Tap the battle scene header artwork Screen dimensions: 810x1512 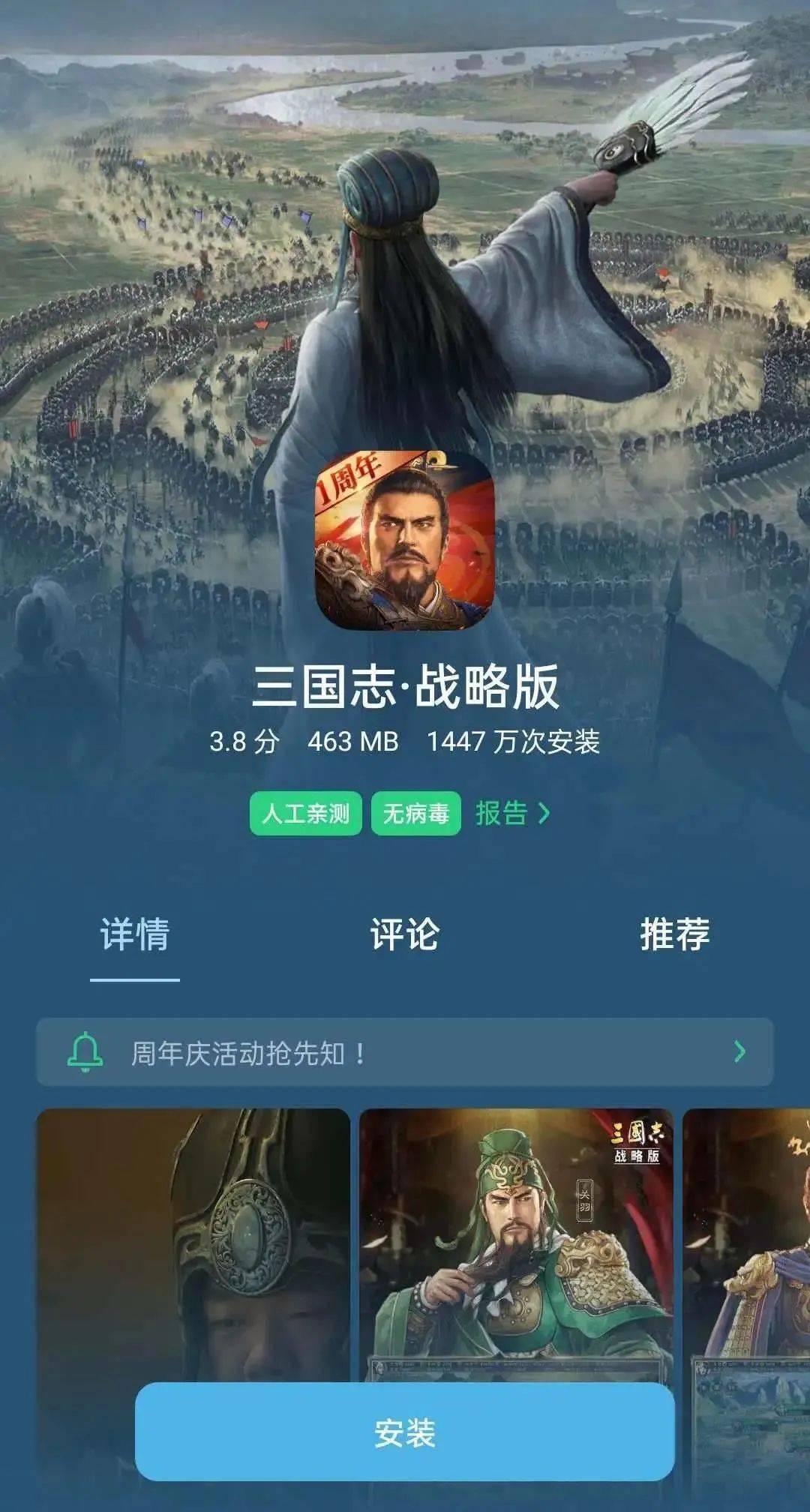pos(405,225)
